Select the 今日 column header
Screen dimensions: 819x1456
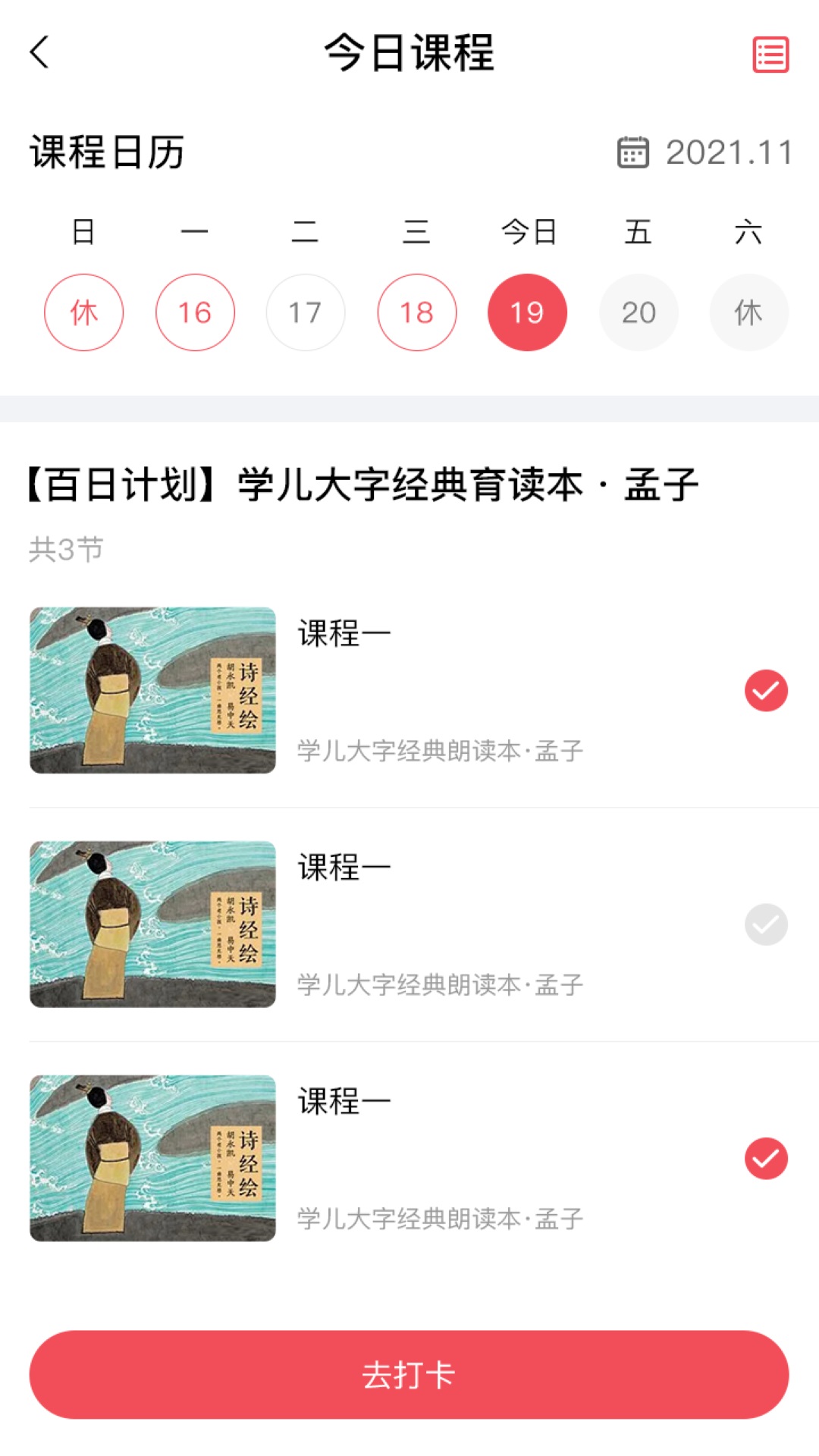(528, 233)
